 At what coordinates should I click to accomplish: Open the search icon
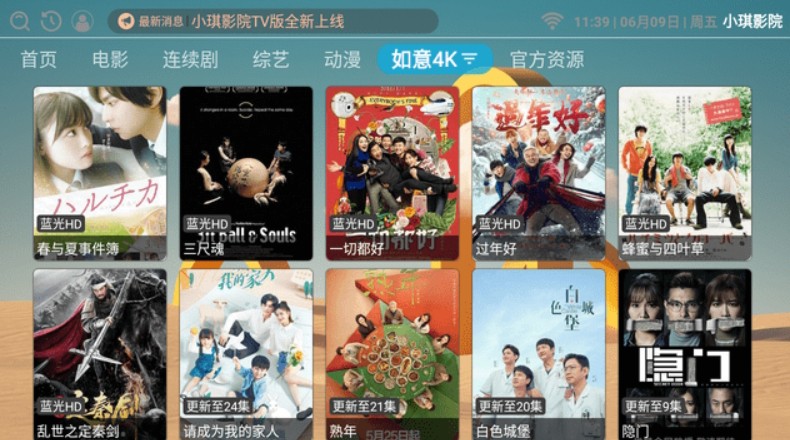click(20, 21)
